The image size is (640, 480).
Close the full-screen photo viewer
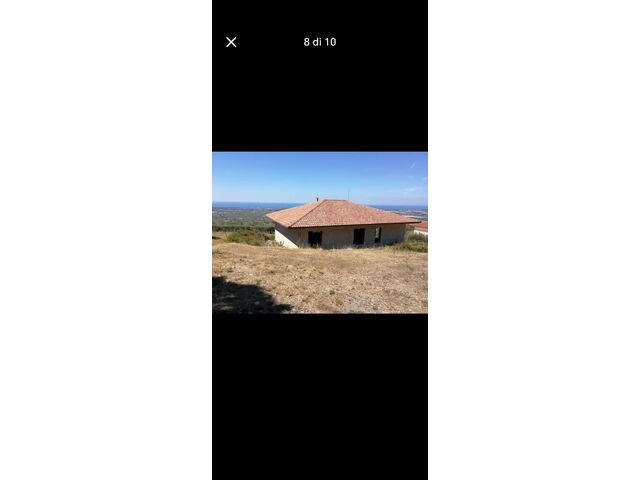[231, 42]
